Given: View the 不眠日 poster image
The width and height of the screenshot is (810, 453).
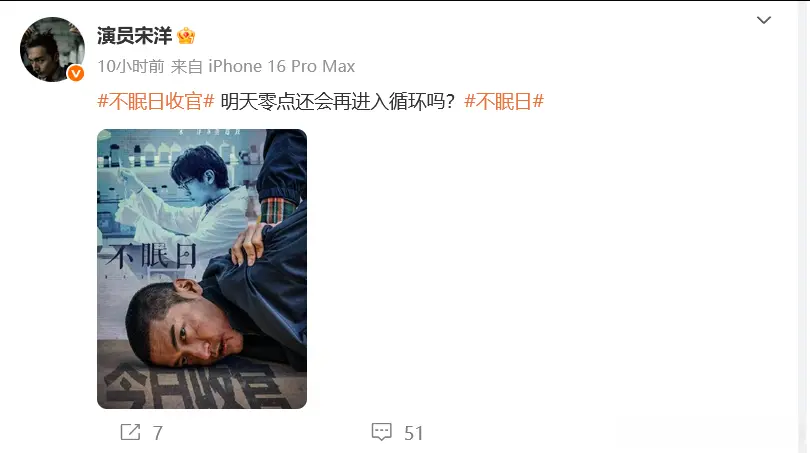Looking at the screenshot, I should pyautogui.click(x=202, y=268).
